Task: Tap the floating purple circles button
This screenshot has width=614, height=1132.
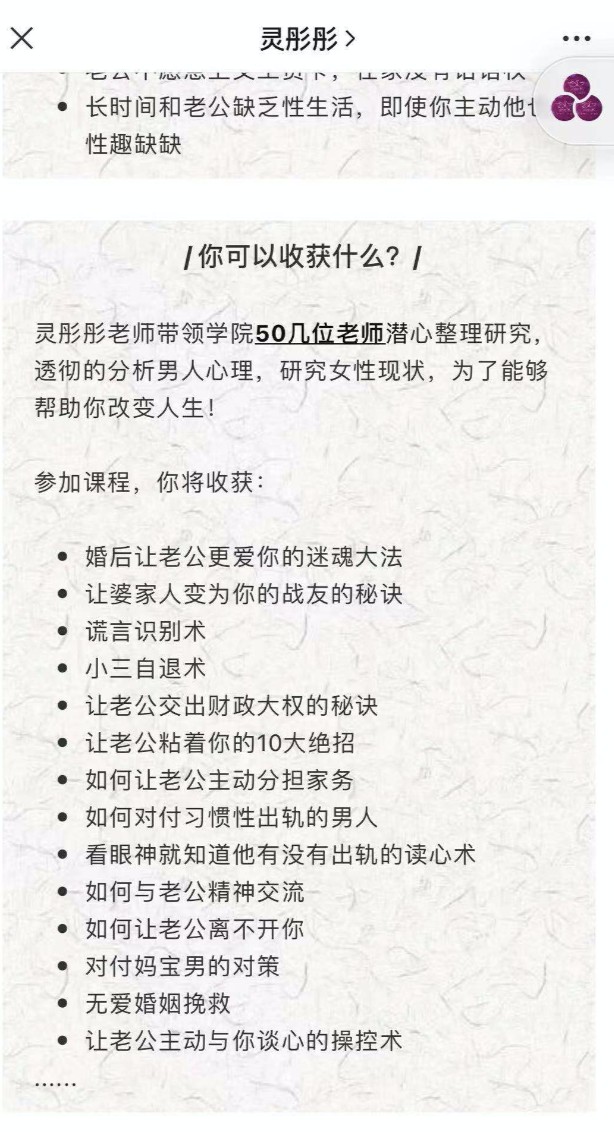Action: [577, 99]
